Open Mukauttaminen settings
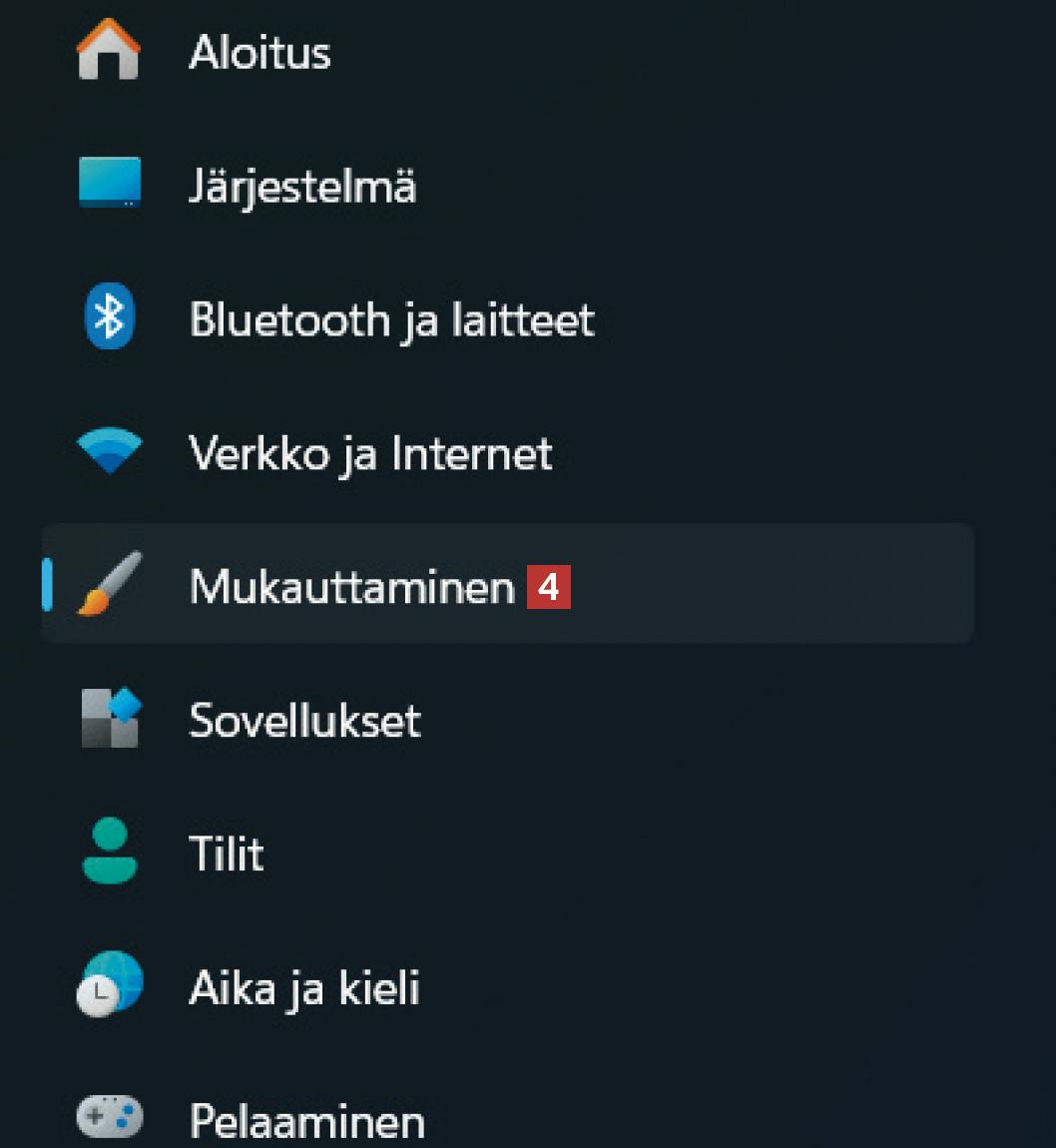The image size is (1056, 1148). 351,586
